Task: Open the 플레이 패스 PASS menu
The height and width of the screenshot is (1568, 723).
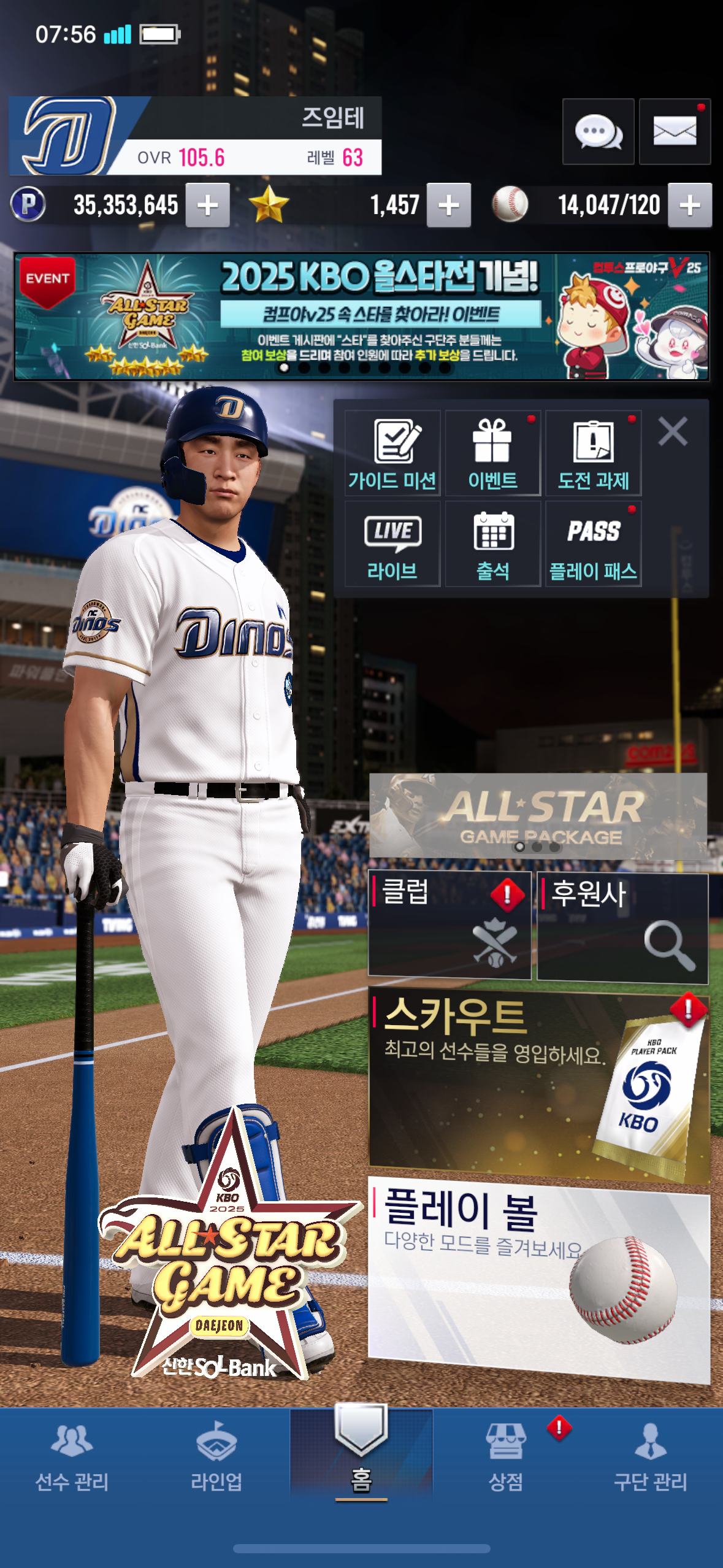Action: [x=593, y=544]
